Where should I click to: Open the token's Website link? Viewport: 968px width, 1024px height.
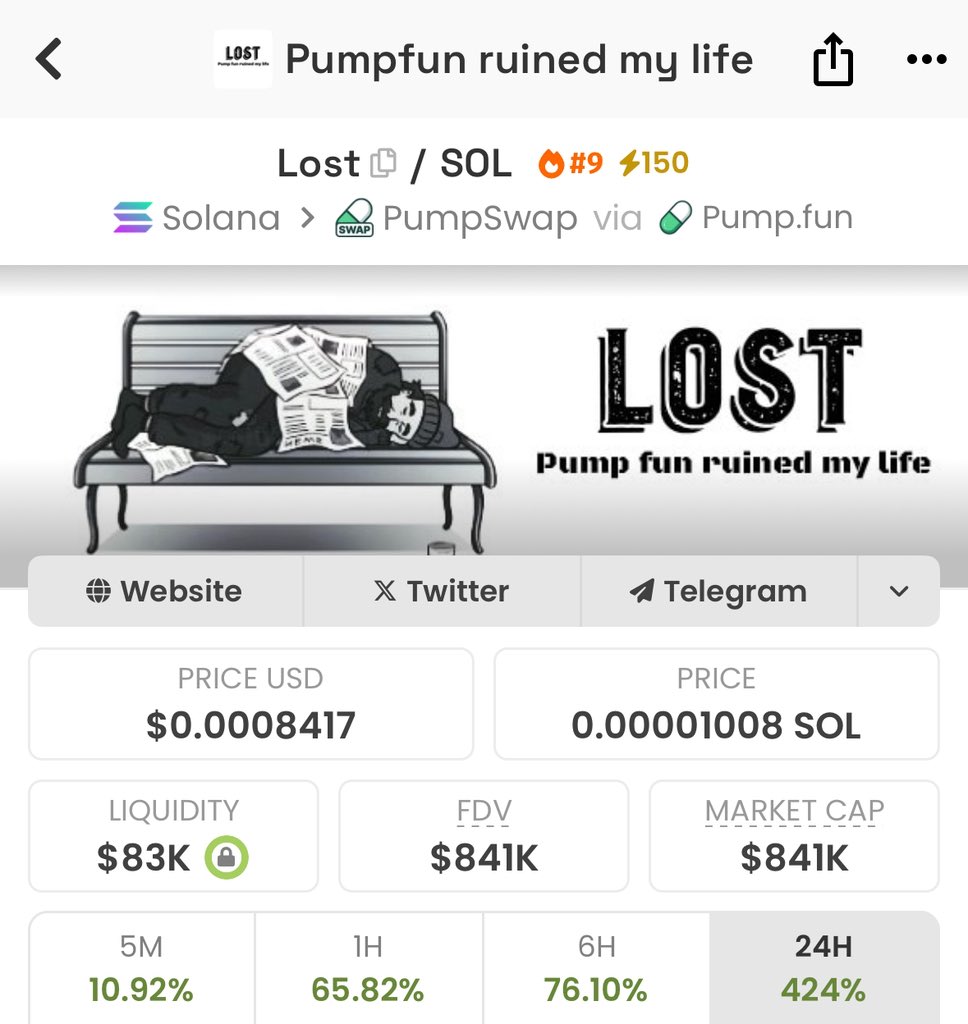click(x=165, y=591)
